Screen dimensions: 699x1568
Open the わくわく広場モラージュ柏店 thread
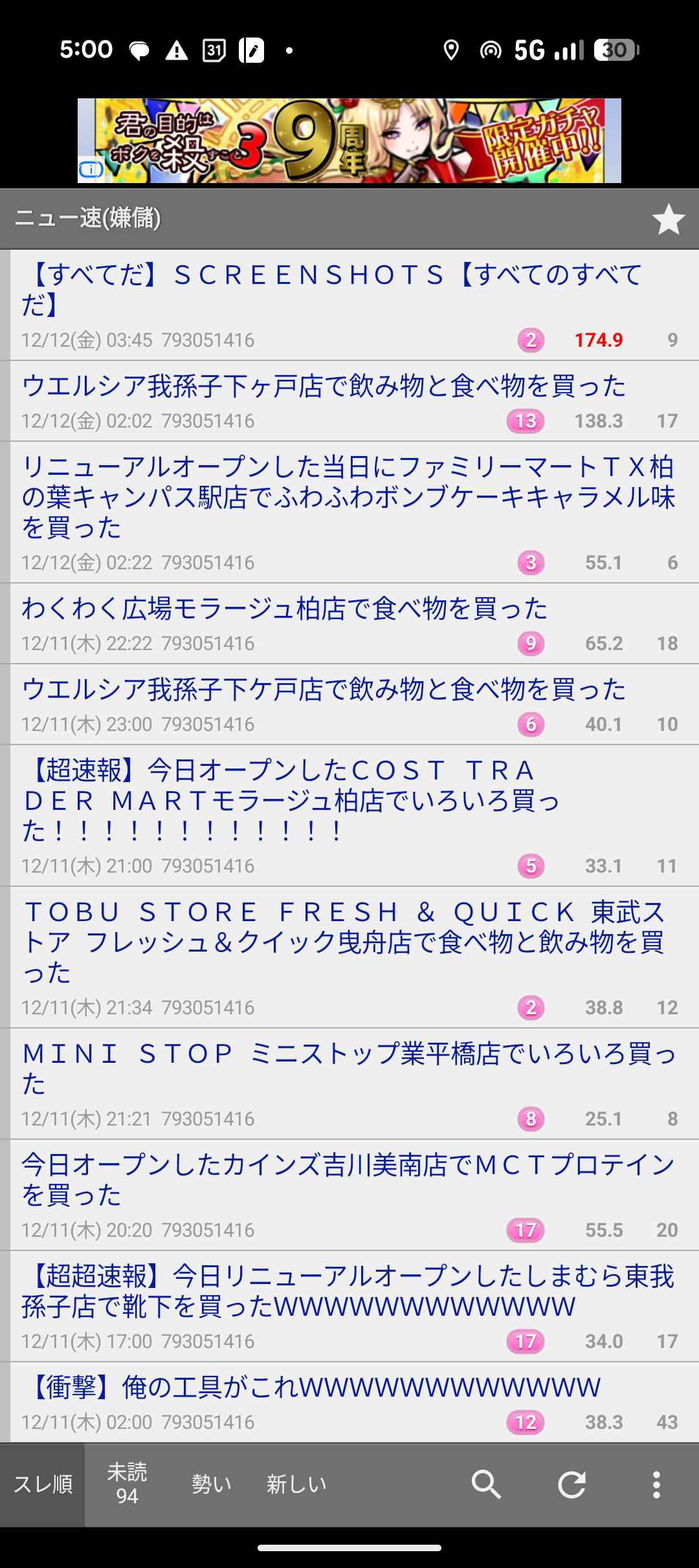pyautogui.click(x=285, y=609)
